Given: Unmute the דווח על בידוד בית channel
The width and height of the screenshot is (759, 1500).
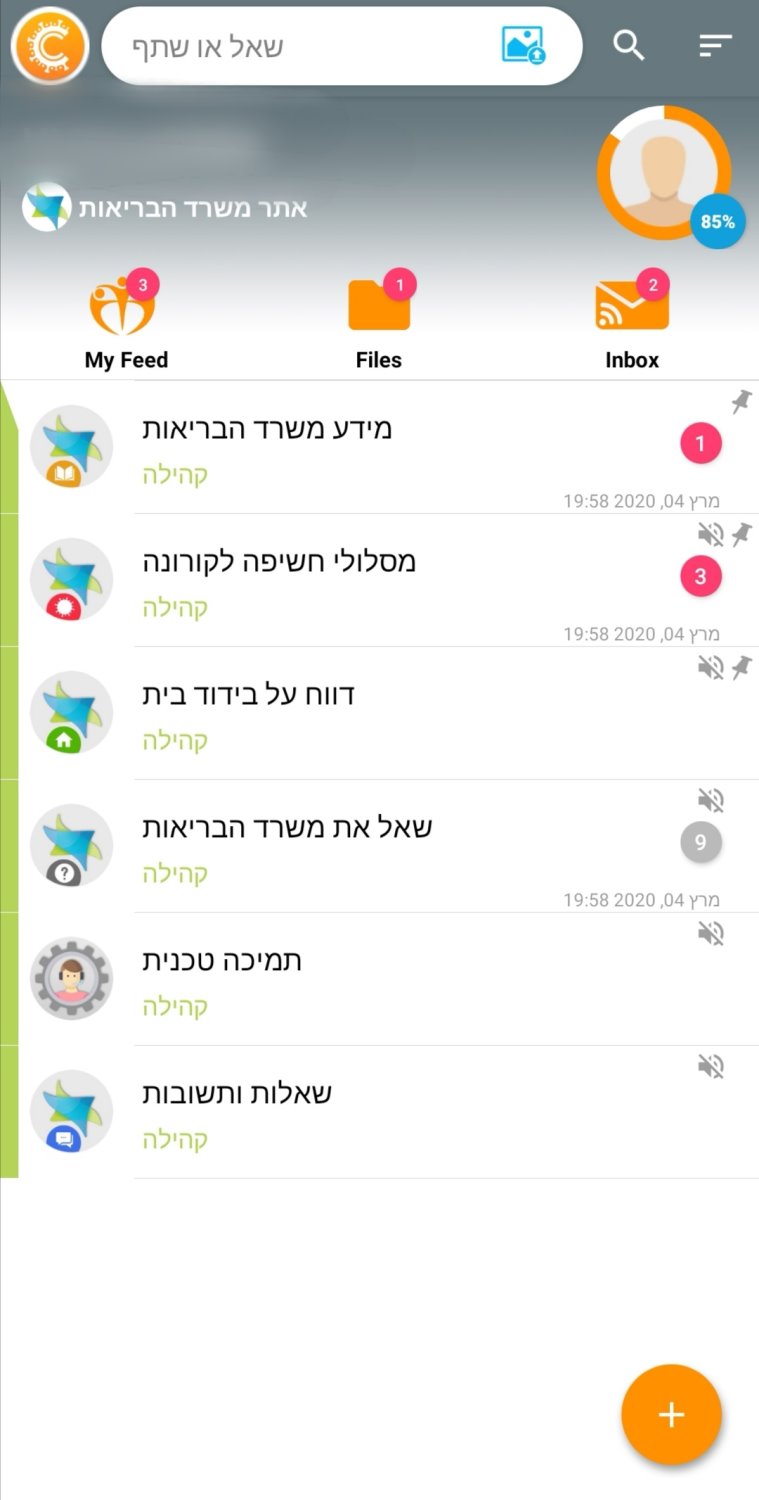Looking at the screenshot, I should tap(710, 667).
